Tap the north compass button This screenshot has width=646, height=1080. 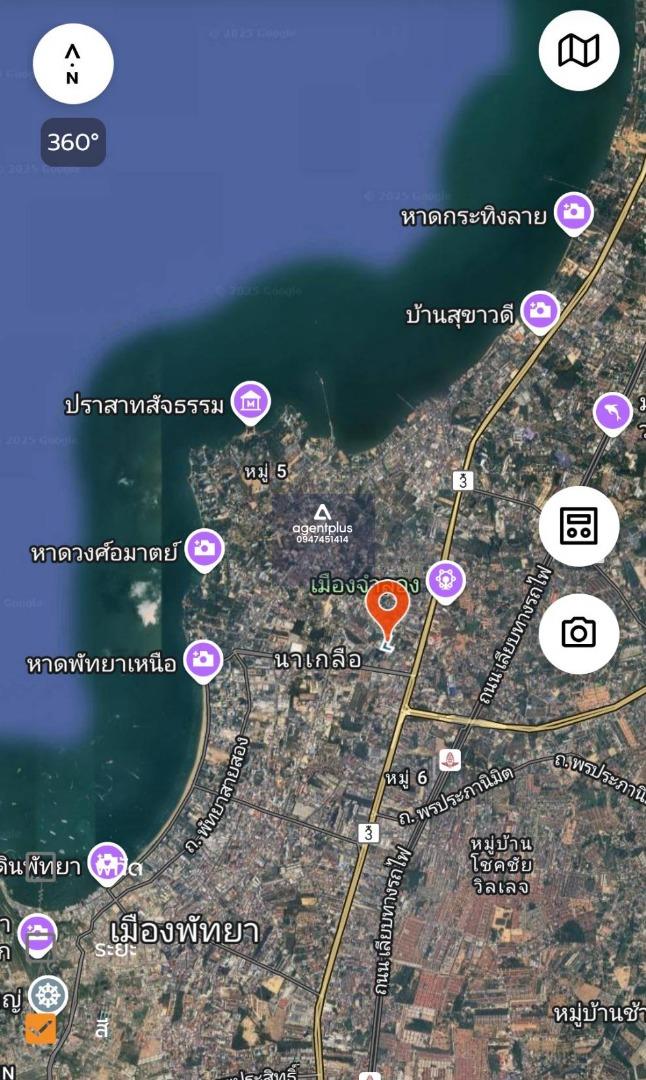tap(73, 64)
